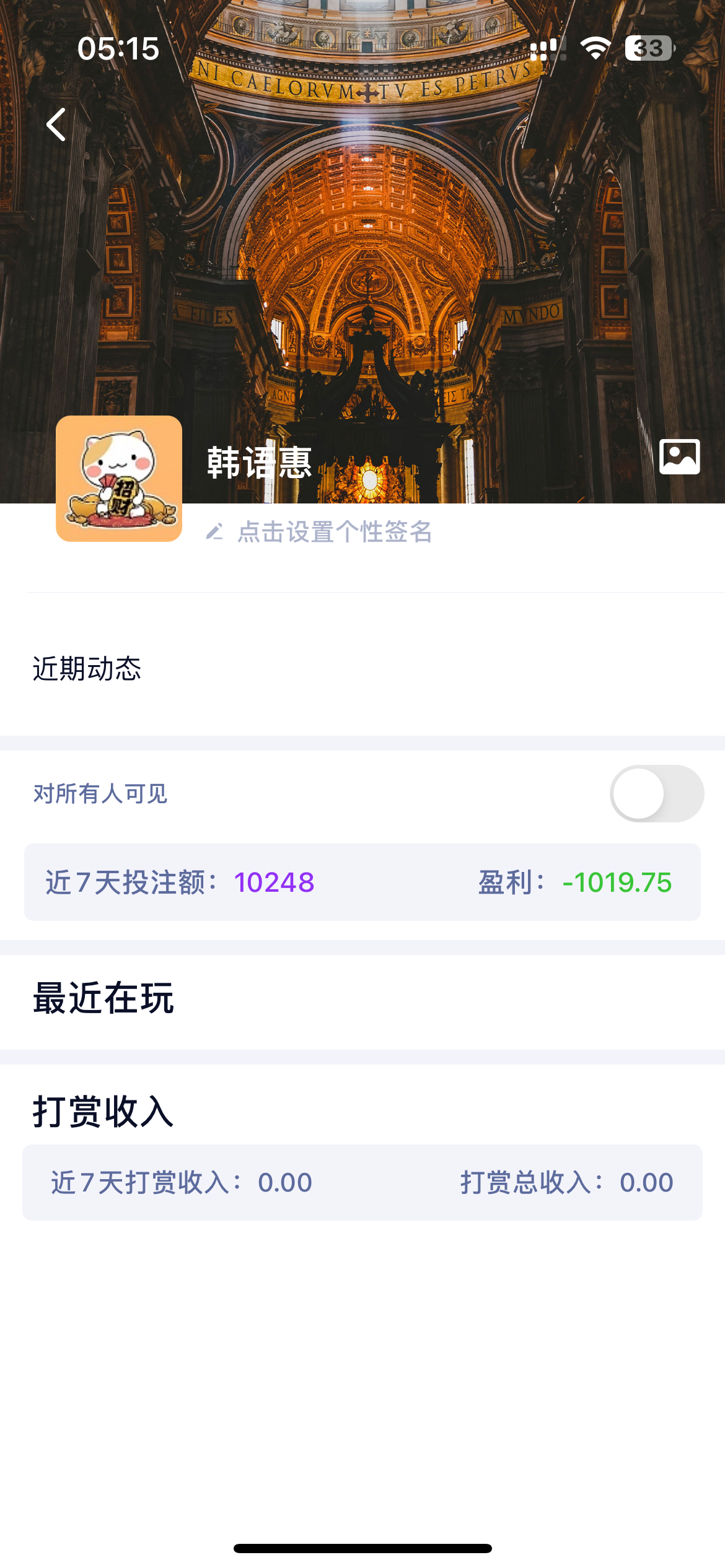Set a personal signature

(333, 532)
